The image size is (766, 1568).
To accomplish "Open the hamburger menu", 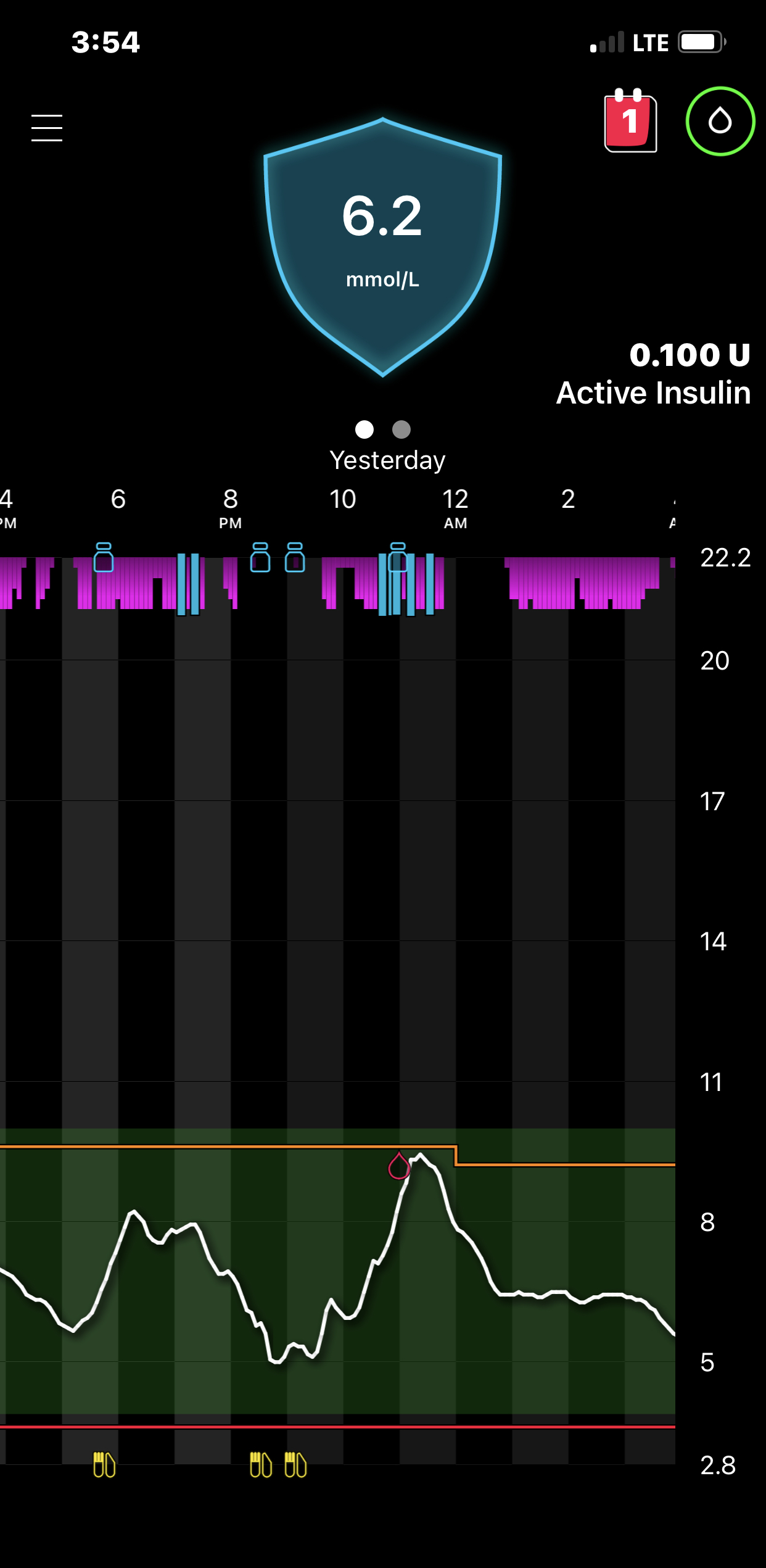I will (x=47, y=128).
